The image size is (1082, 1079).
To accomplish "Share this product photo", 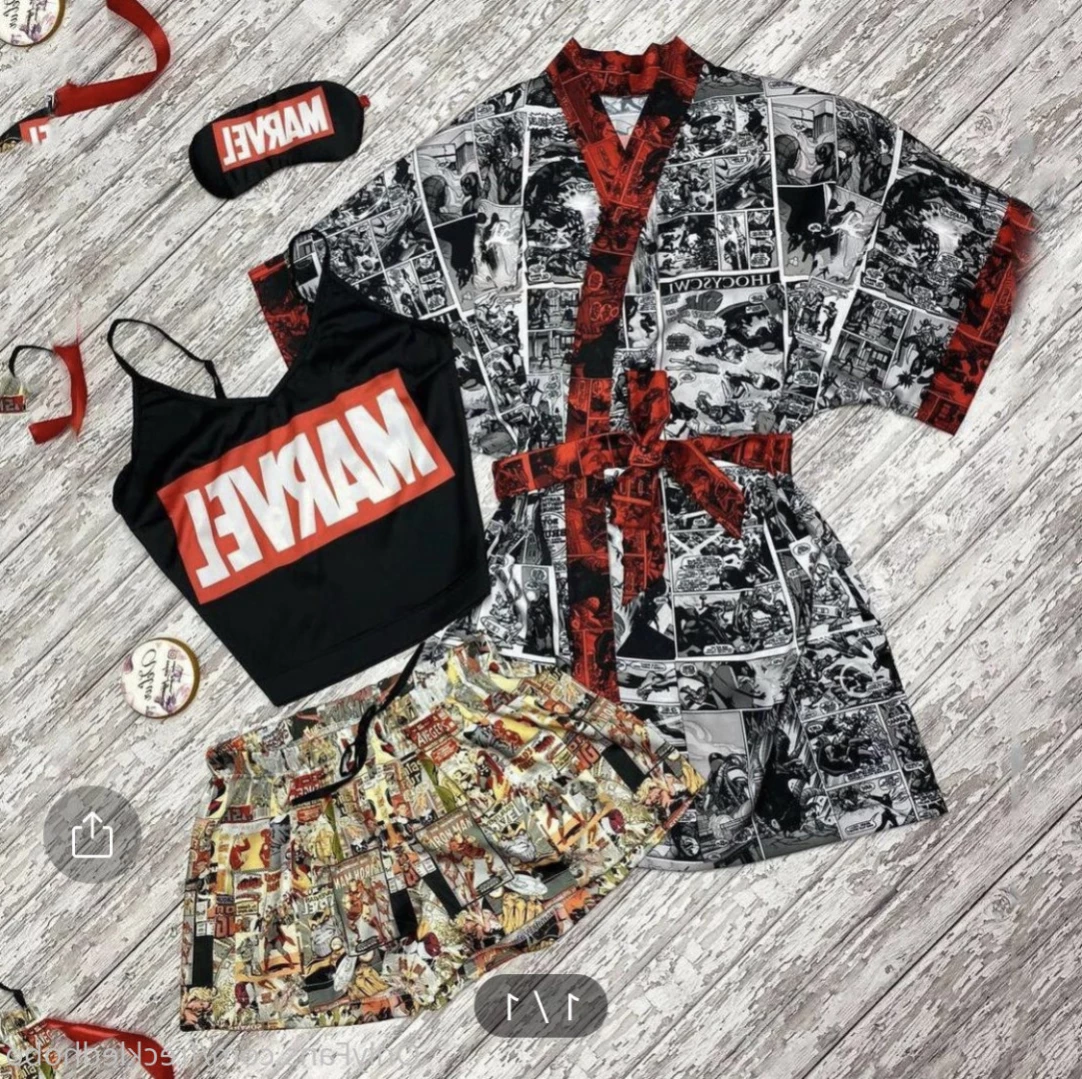I will [x=92, y=834].
